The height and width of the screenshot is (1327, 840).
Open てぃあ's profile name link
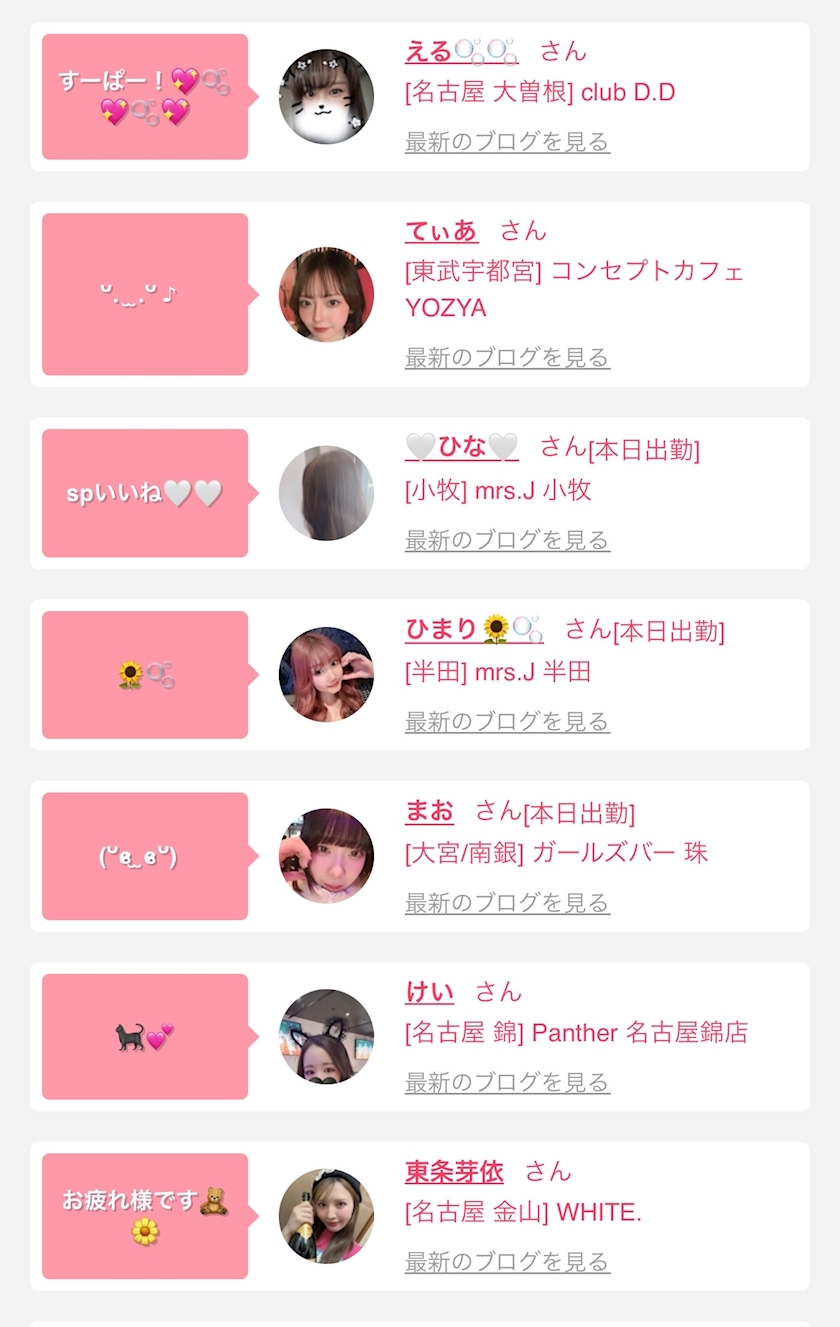click(x=442, y=231)
